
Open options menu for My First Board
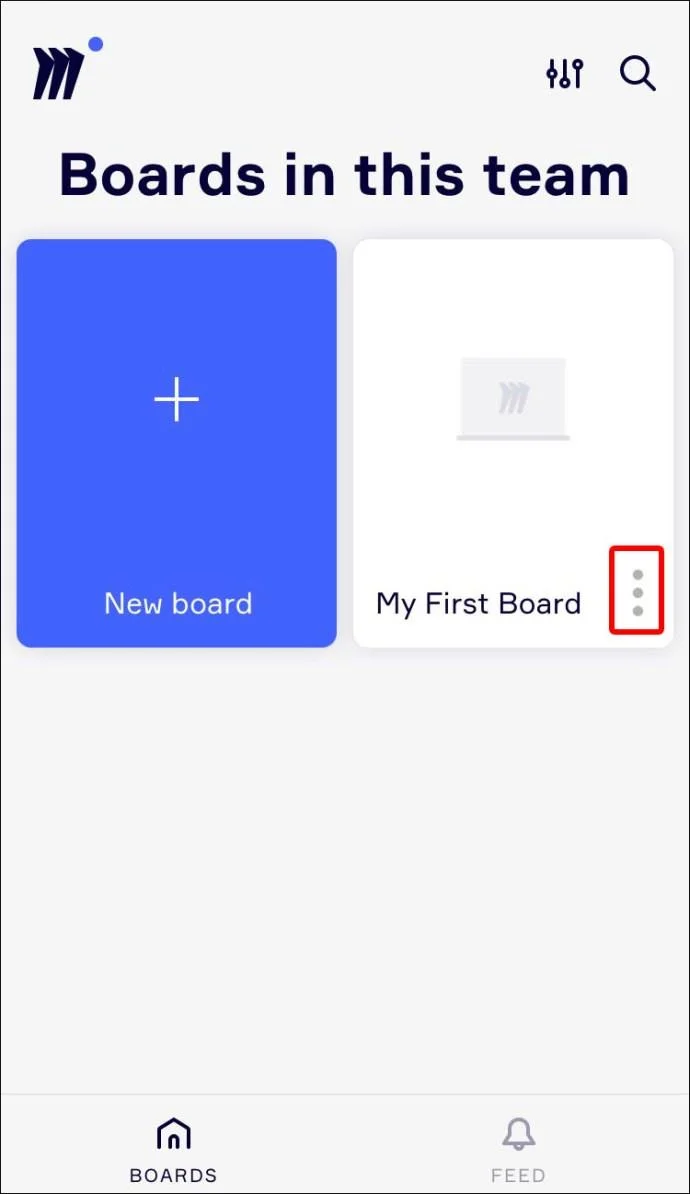click(x=637, y=591)
